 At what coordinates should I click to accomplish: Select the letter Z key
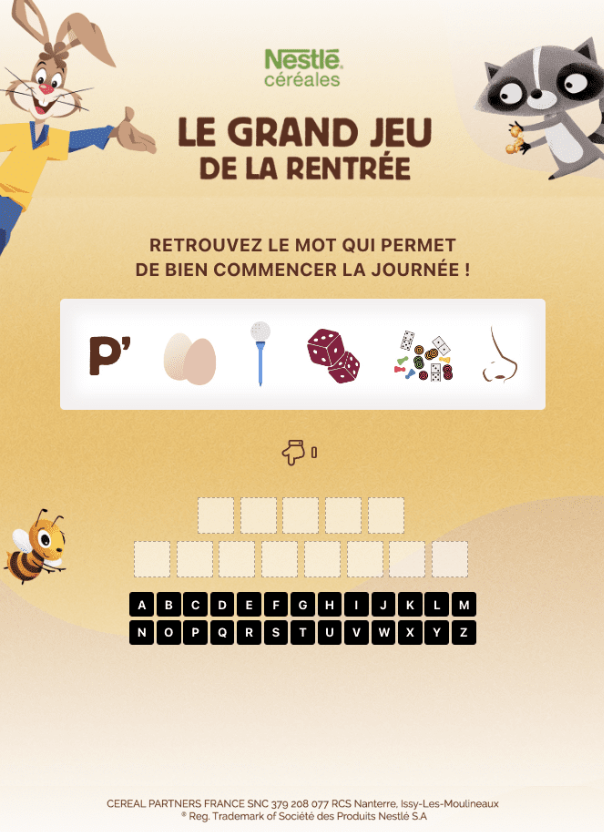[463, 633]
